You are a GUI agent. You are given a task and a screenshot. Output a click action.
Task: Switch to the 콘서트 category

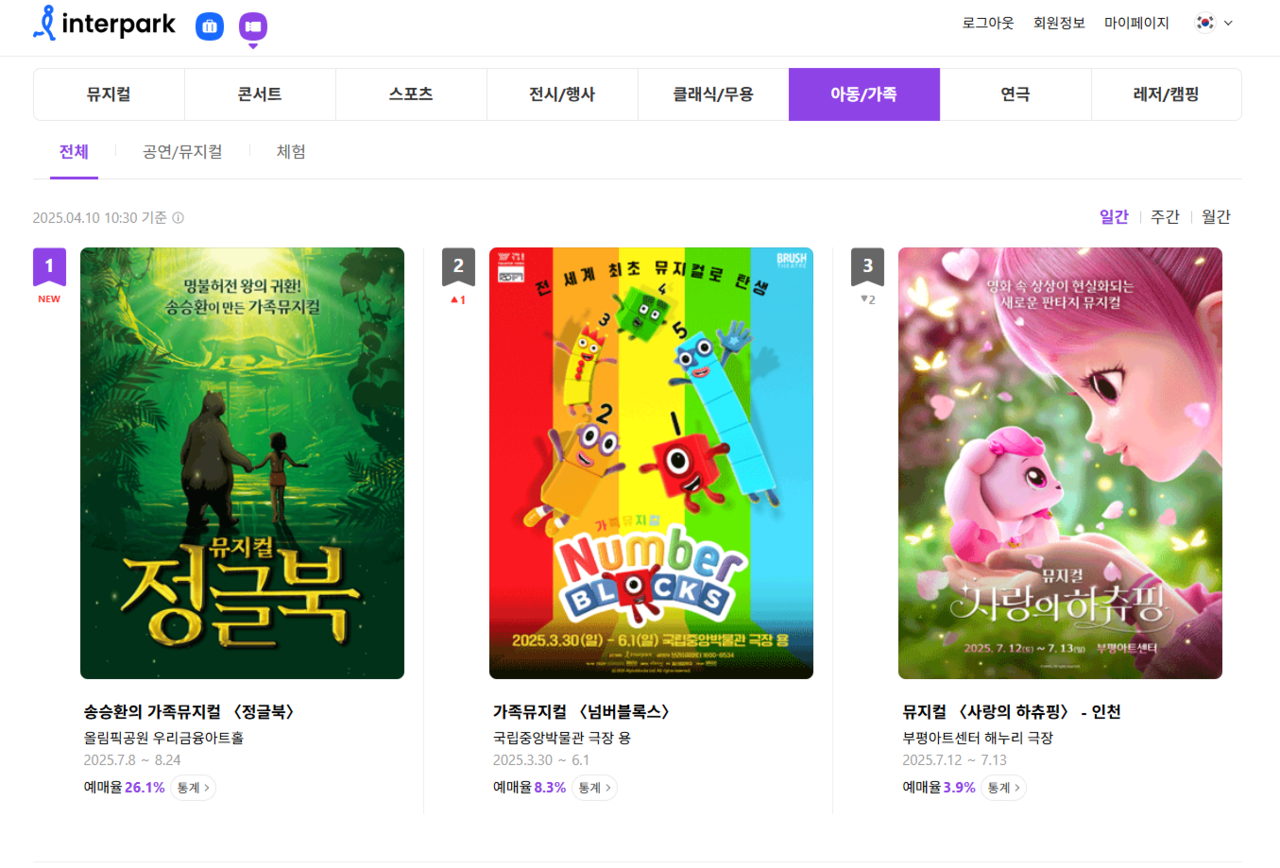click(260, 95)
